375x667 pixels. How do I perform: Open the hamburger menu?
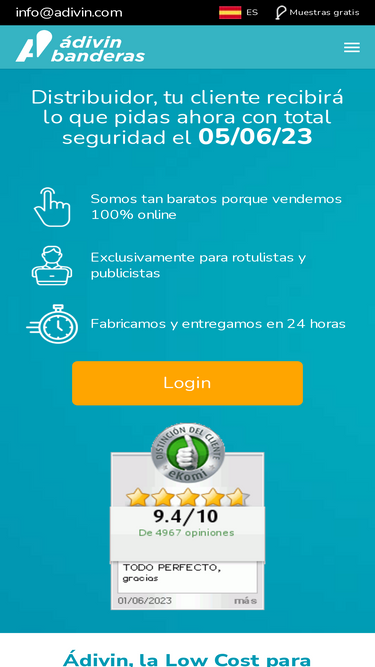[352, 47]
